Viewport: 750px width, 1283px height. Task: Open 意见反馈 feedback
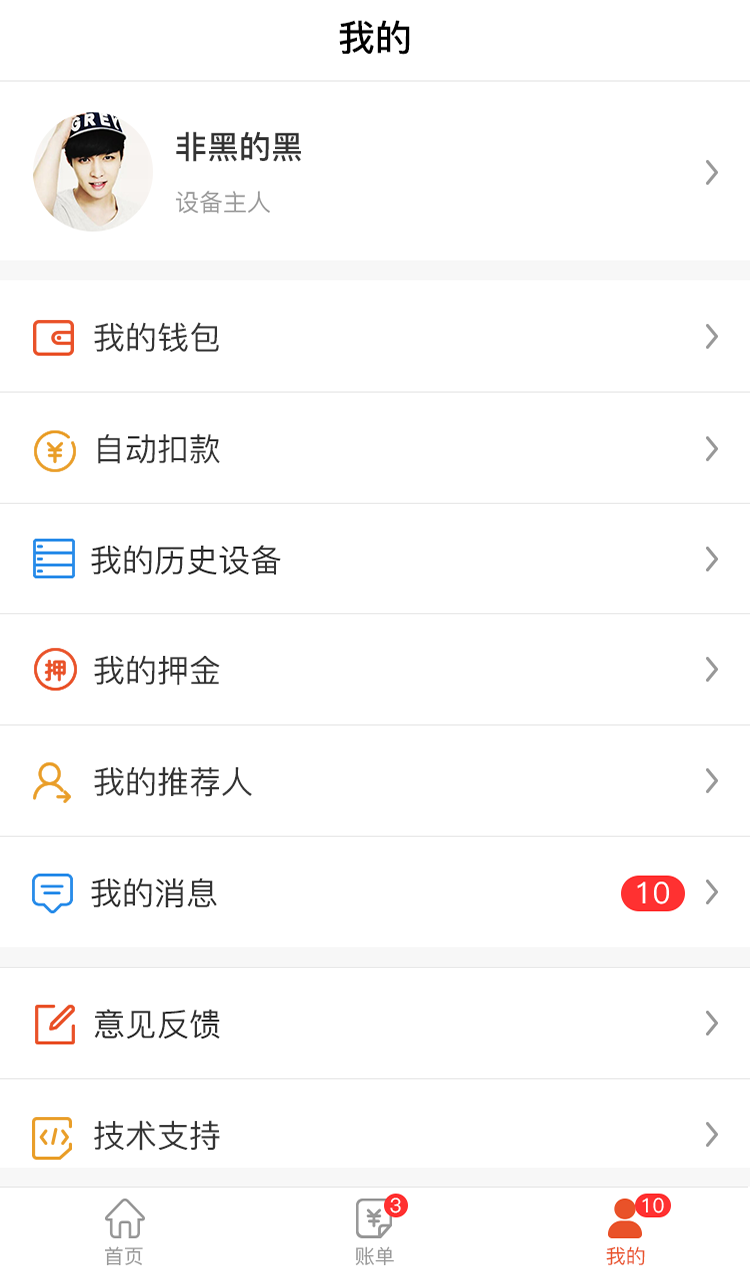click(x=375, y=1024)
